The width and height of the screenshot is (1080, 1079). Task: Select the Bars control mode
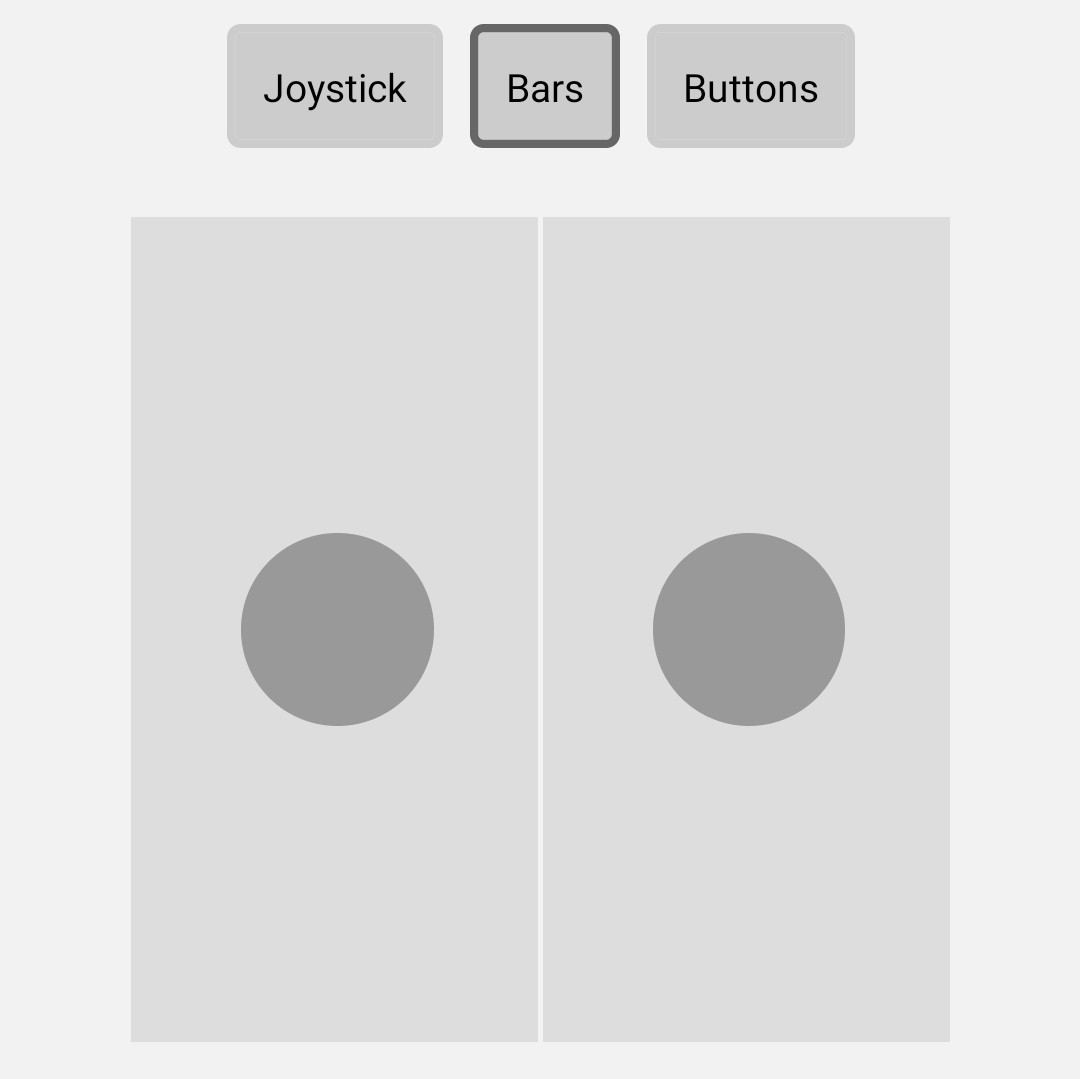pyautogui.click(x=544, y=87)
